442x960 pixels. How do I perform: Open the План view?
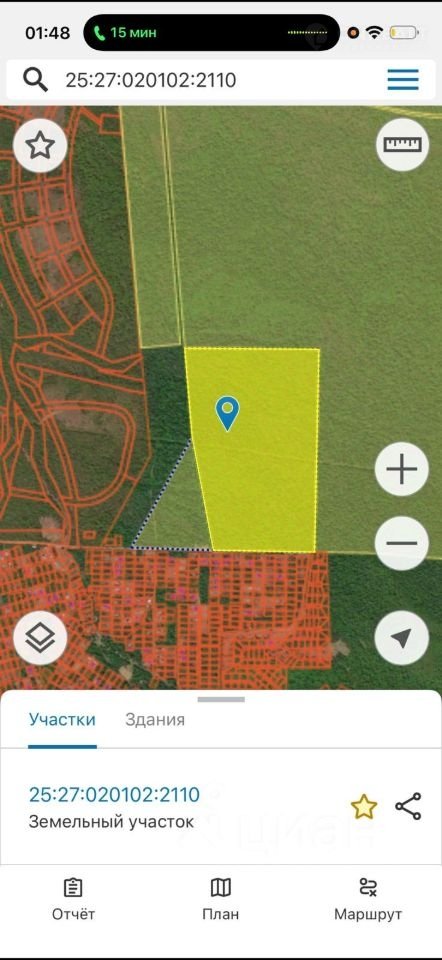[220, 898]
